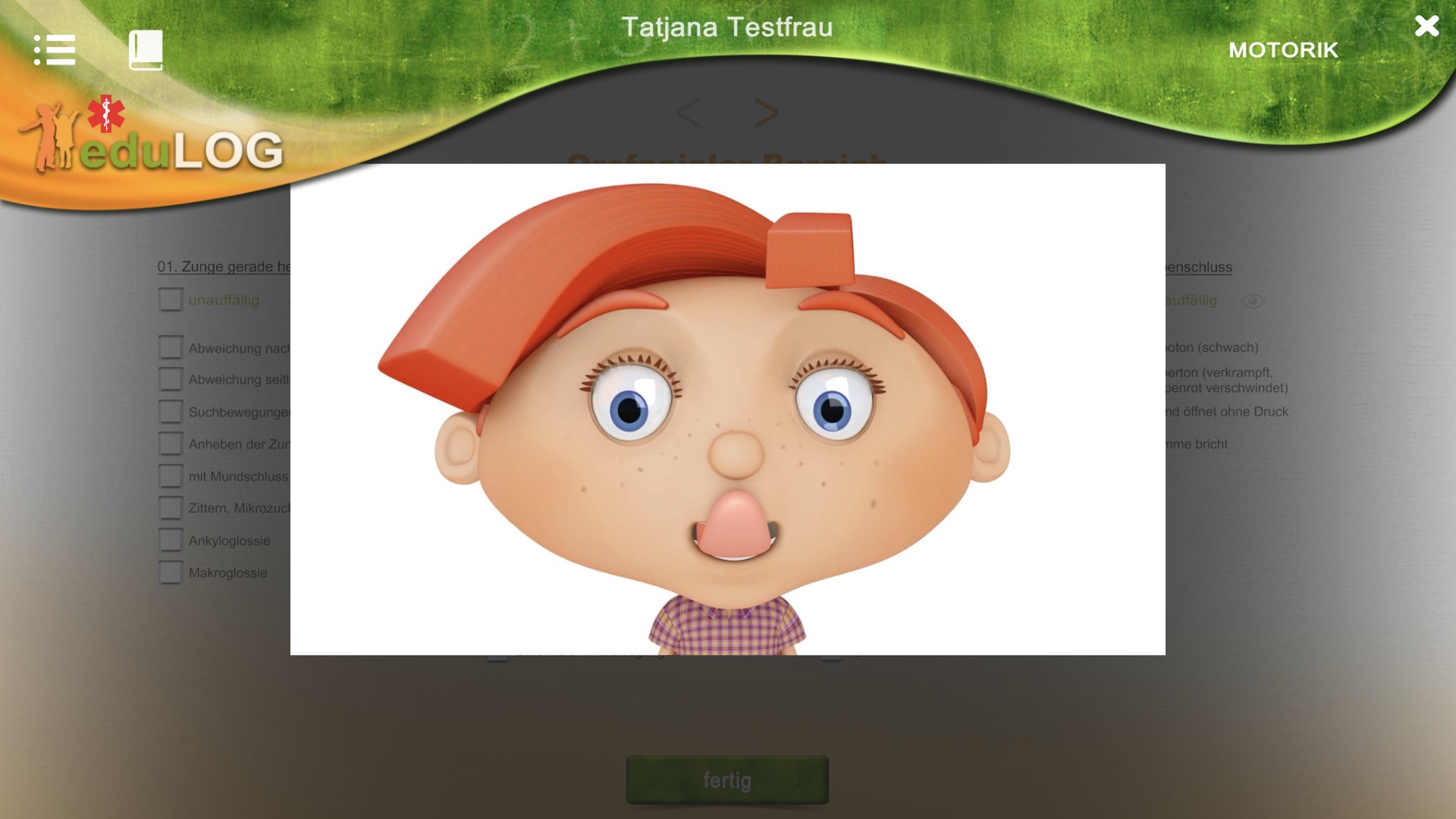Viewport: 1456px width, 819px height.
Task: Select the Suchbewegungen checkbox
Action: (171, 412)
